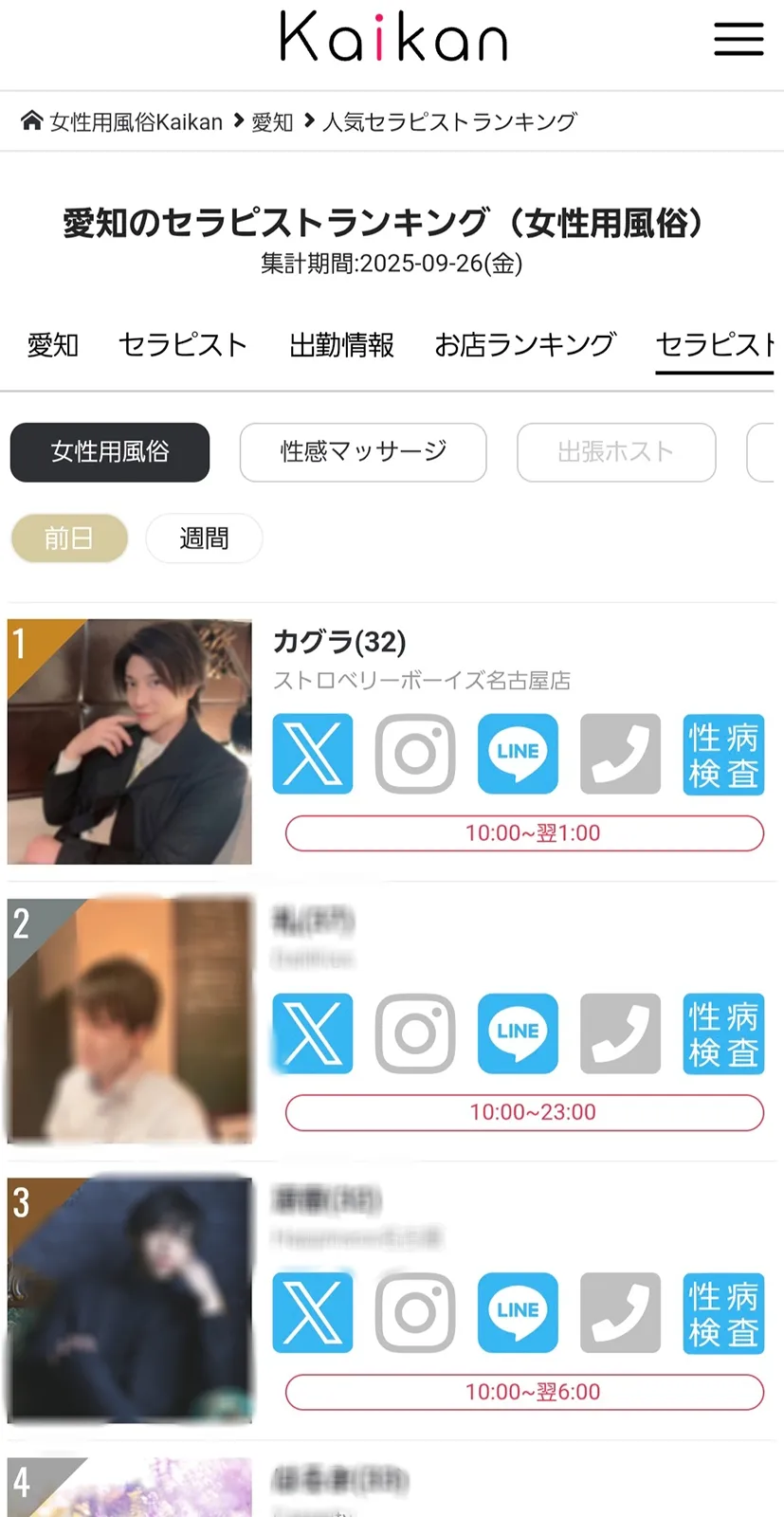Tap カグラ's 10:00~翌1:00 schedule button

524,833
